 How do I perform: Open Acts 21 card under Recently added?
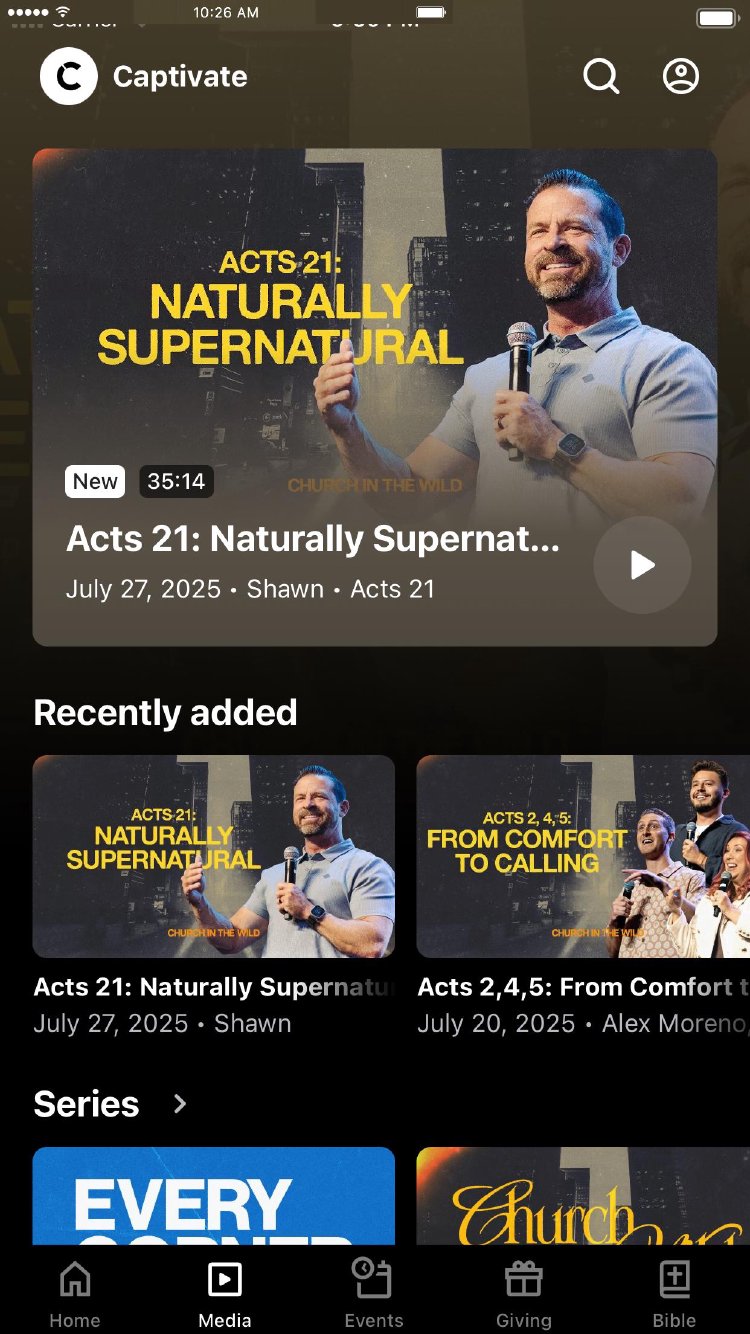214,857
